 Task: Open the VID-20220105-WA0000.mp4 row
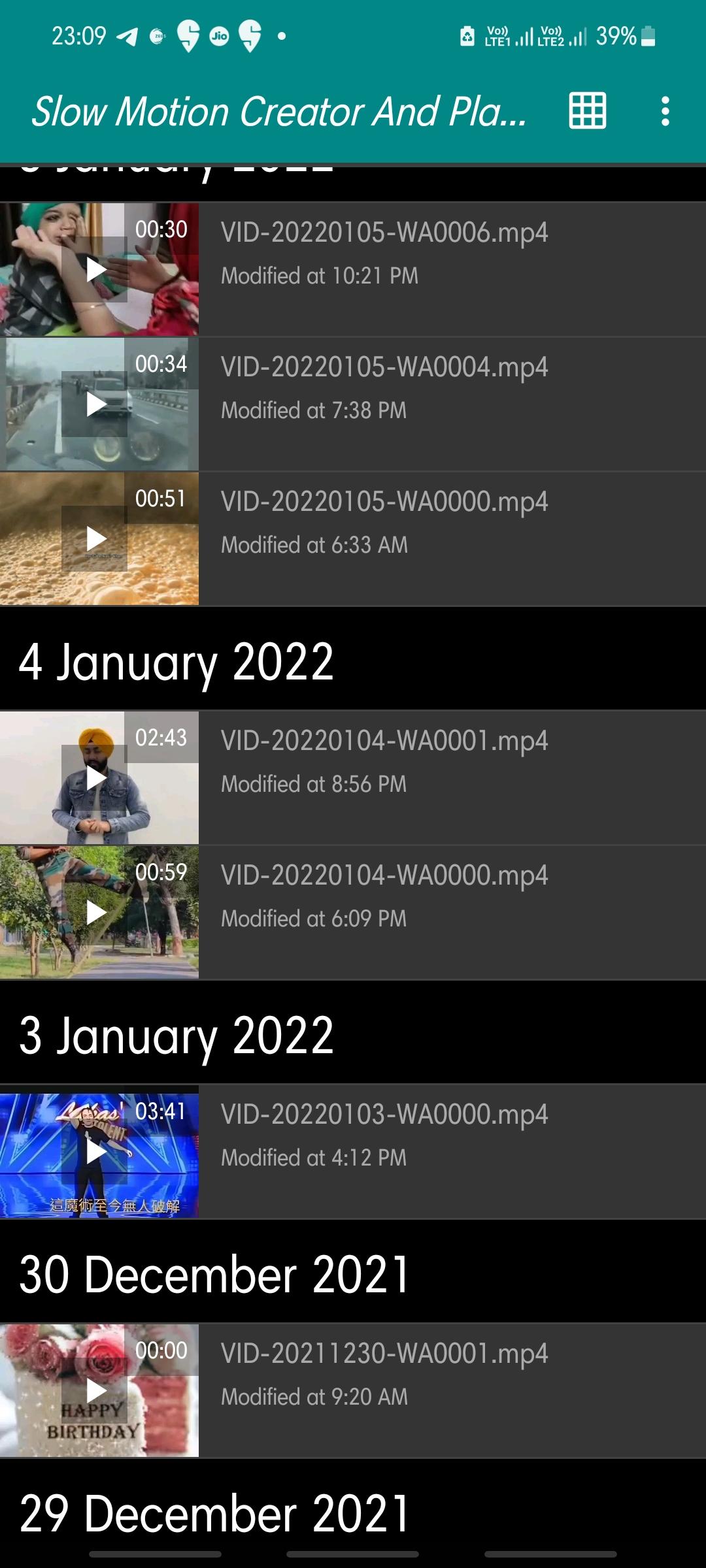click(x=353, y=538)
